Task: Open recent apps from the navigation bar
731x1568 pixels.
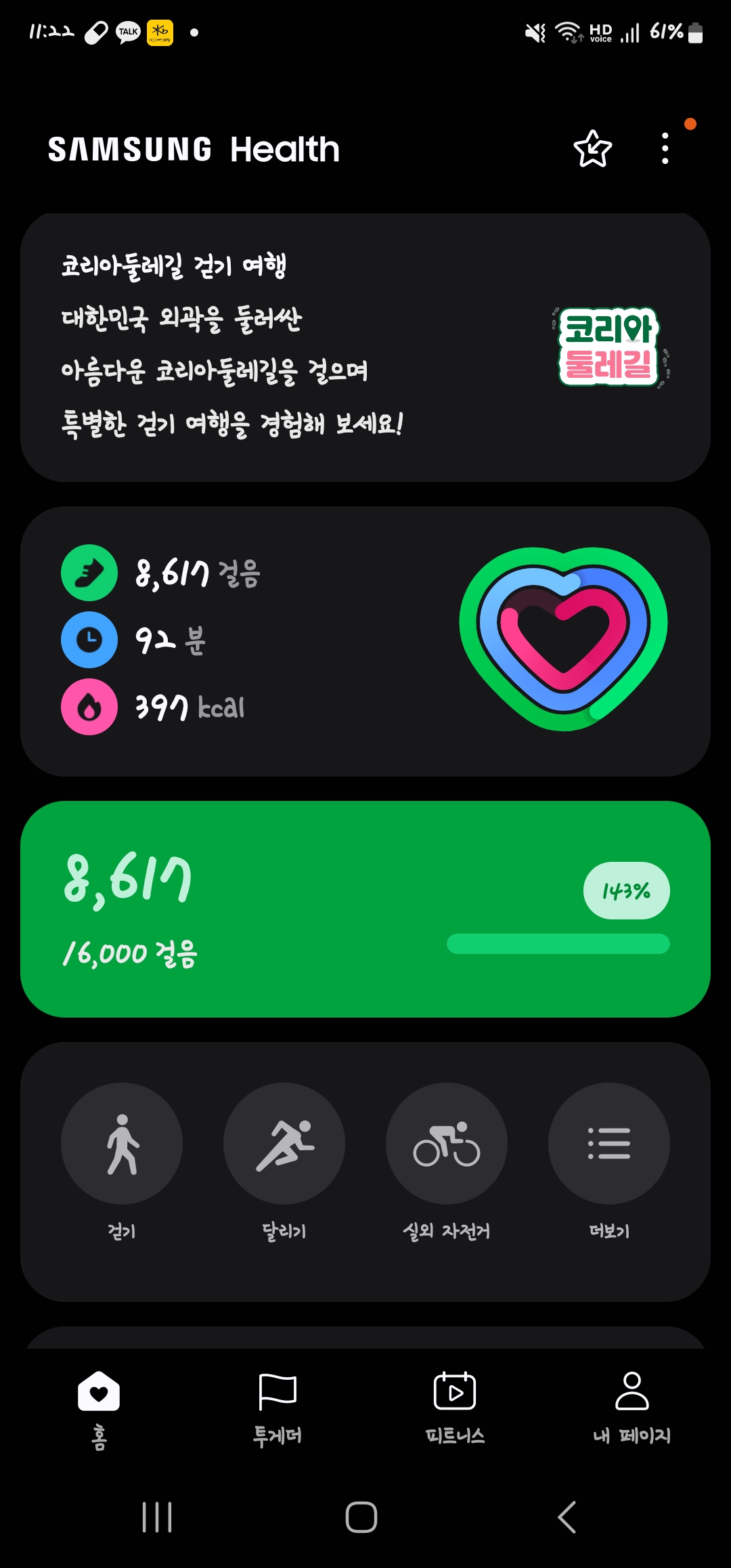Action: point(157,1517)
